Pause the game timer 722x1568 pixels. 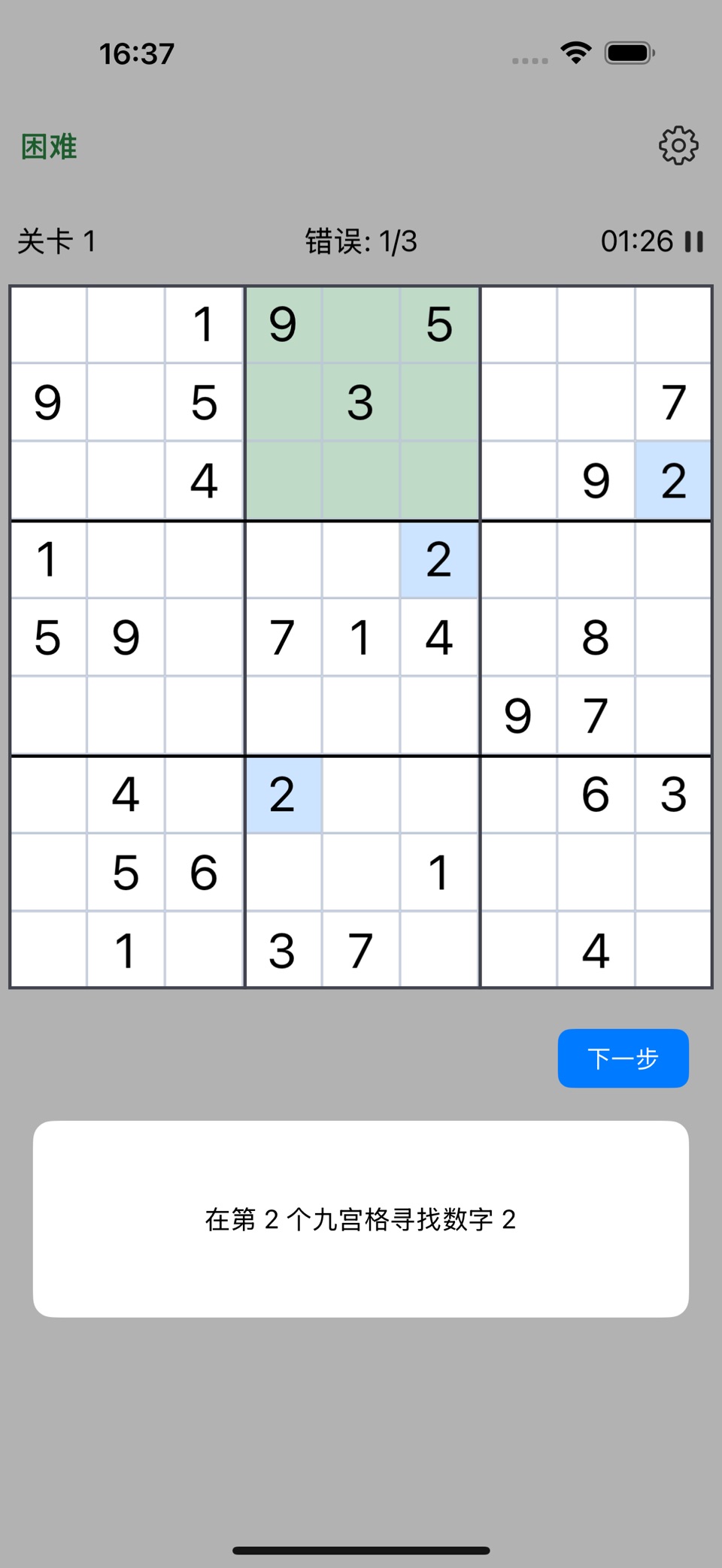click(x=694, y=241)
